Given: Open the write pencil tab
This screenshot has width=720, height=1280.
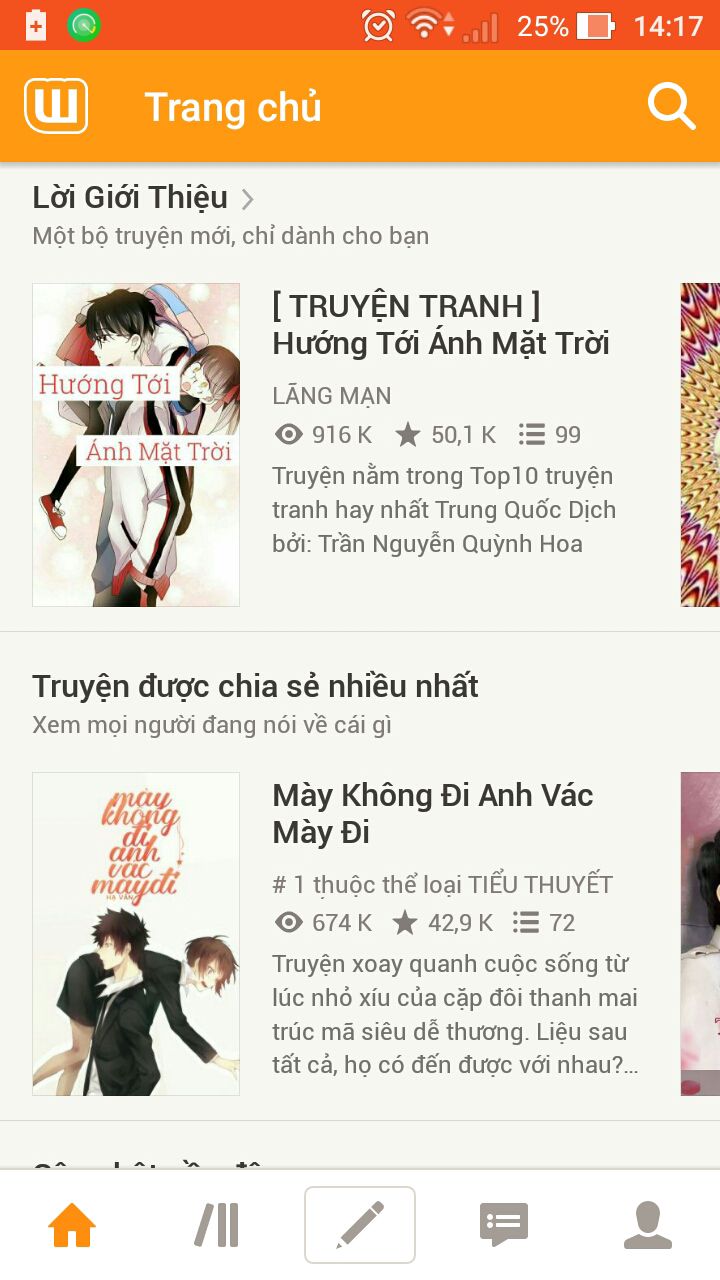Looking at the screenshot, I should tap(360, 1225).
